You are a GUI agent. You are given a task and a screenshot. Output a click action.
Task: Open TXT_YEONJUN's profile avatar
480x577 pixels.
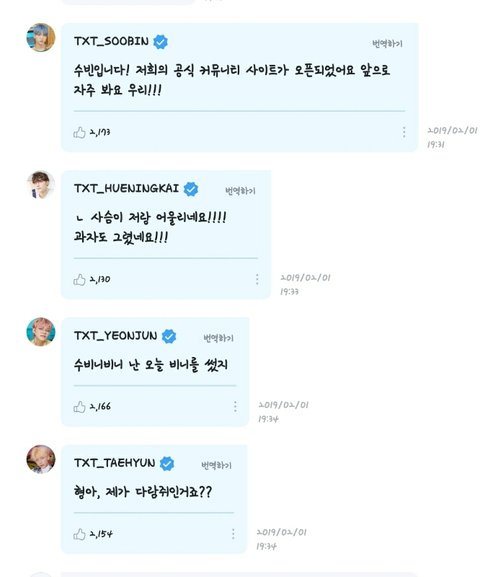(x=41, y=332)
